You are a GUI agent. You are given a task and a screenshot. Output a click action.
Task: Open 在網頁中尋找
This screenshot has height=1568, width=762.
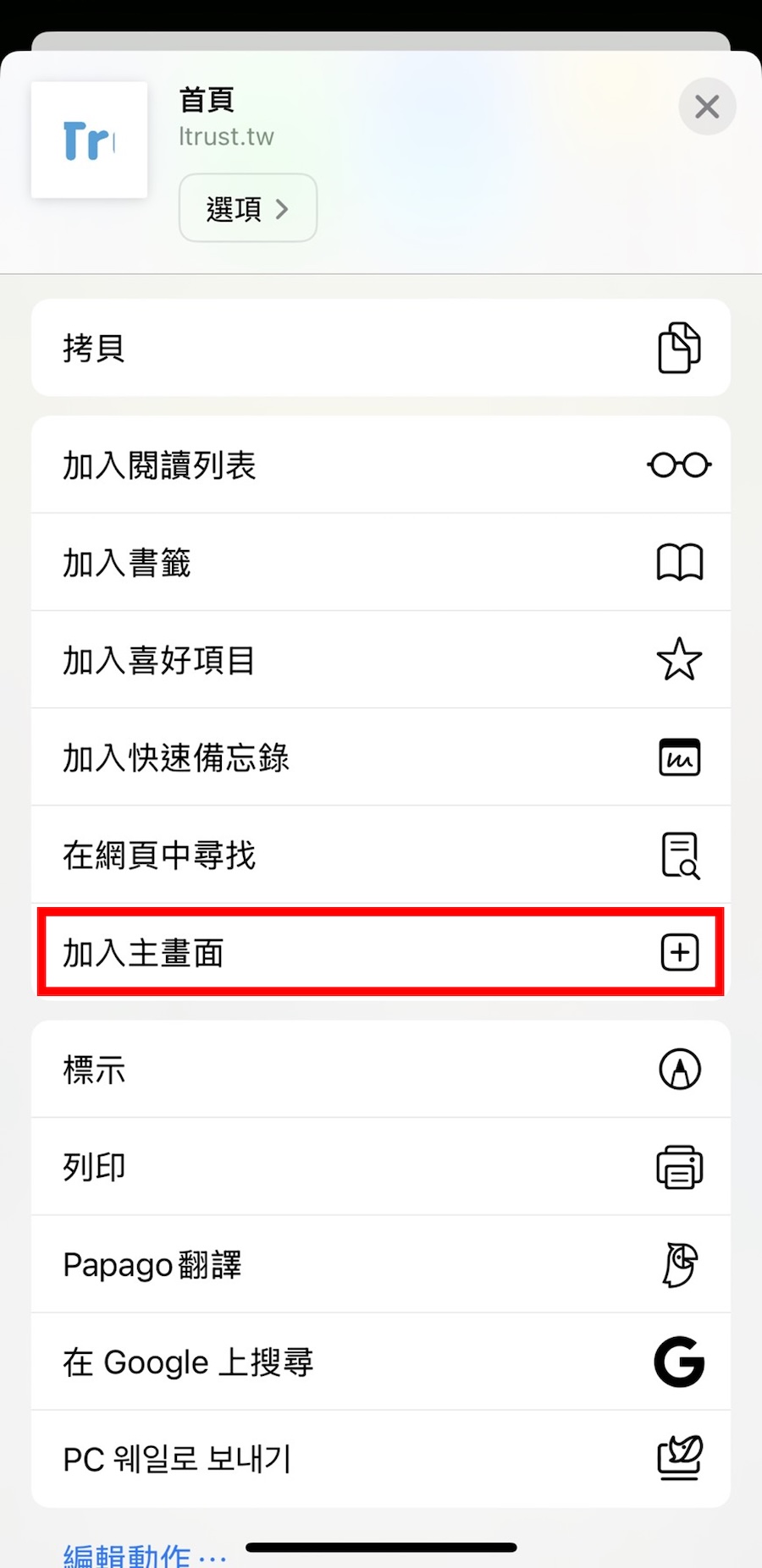(x=381, y=855)
